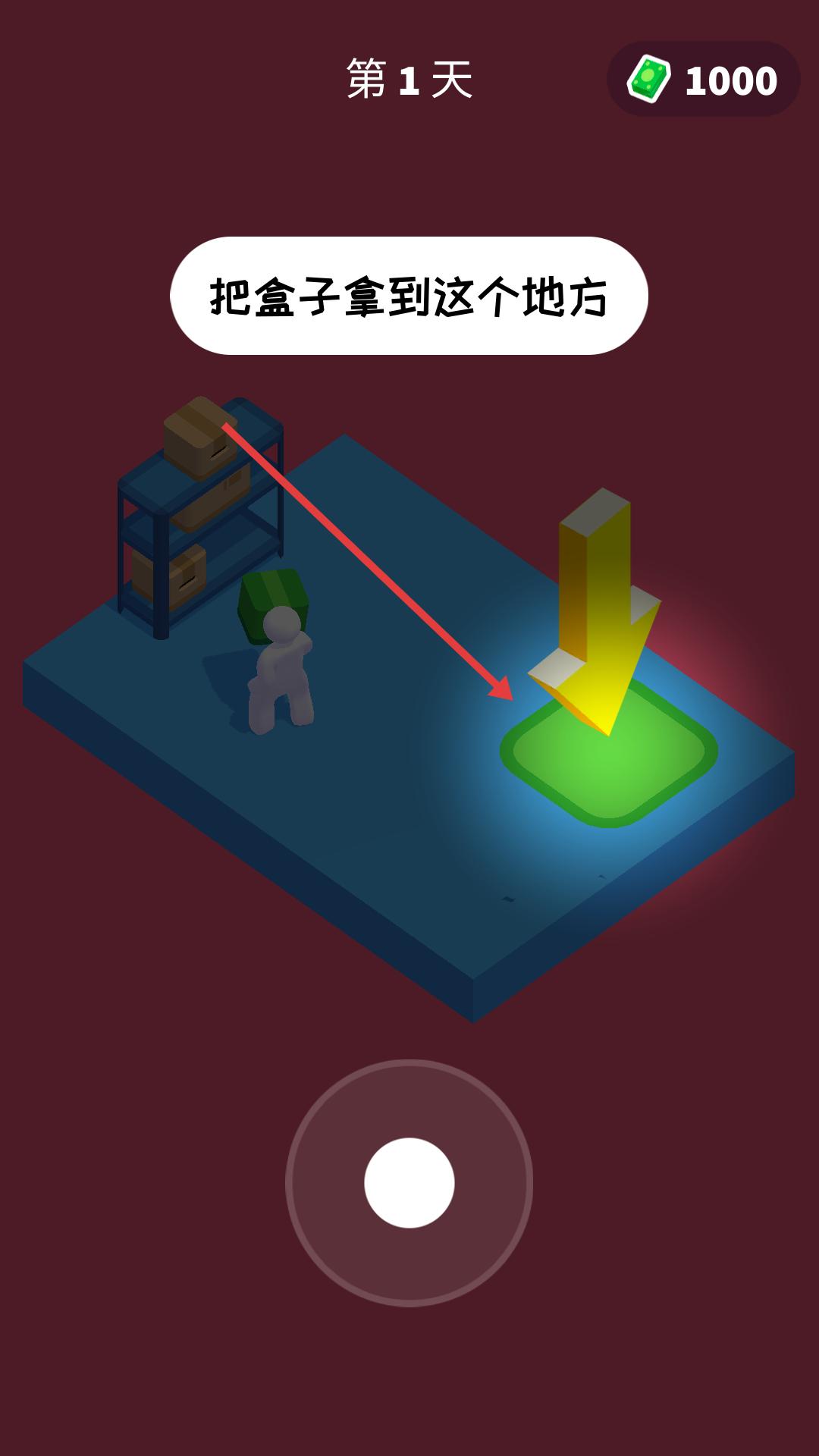
Task: Tap the virtual joystick knob
Action: (x=409, y=1182)
